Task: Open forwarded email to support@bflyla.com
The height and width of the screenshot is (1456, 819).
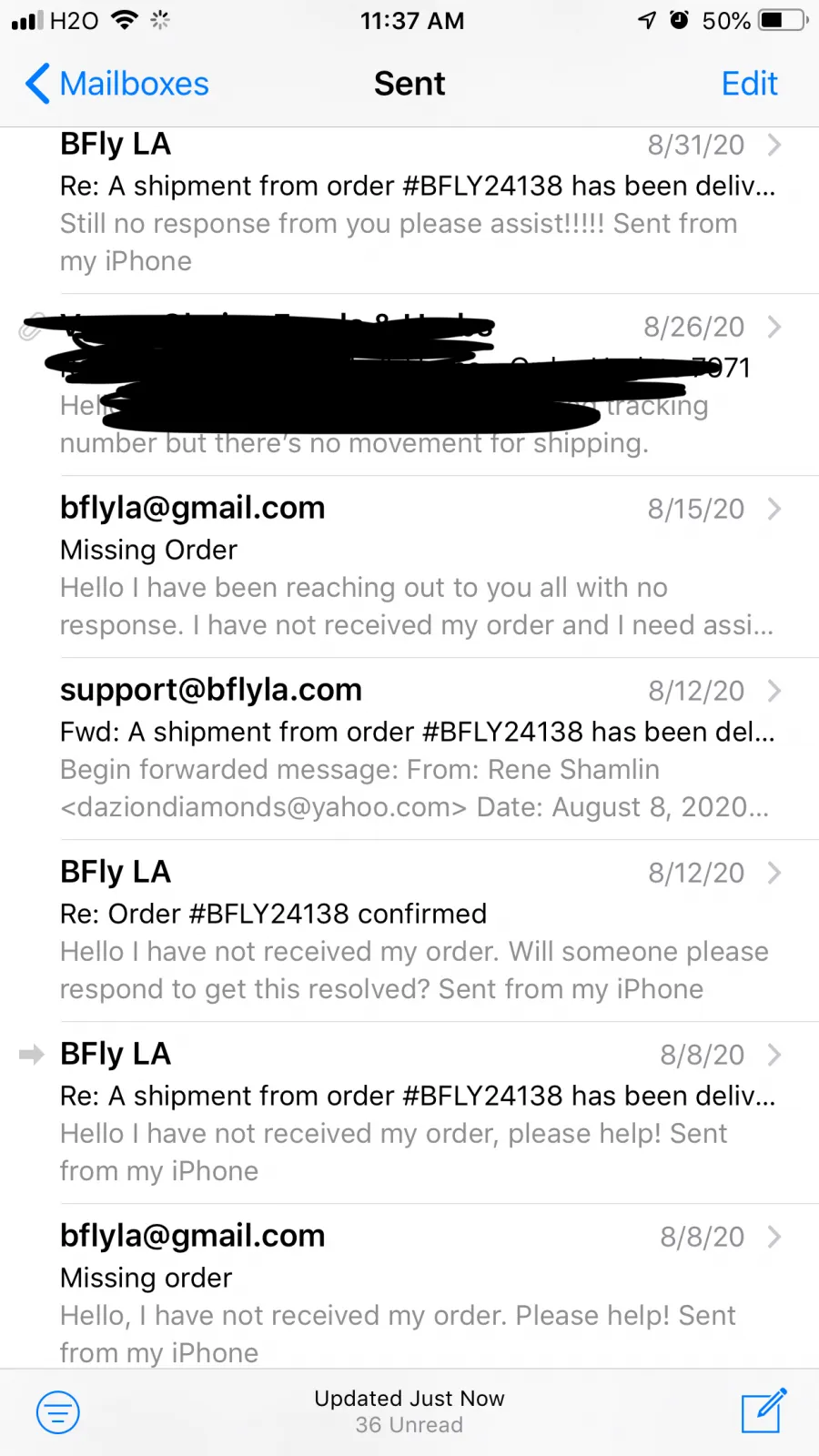Action: pos(409,749)
